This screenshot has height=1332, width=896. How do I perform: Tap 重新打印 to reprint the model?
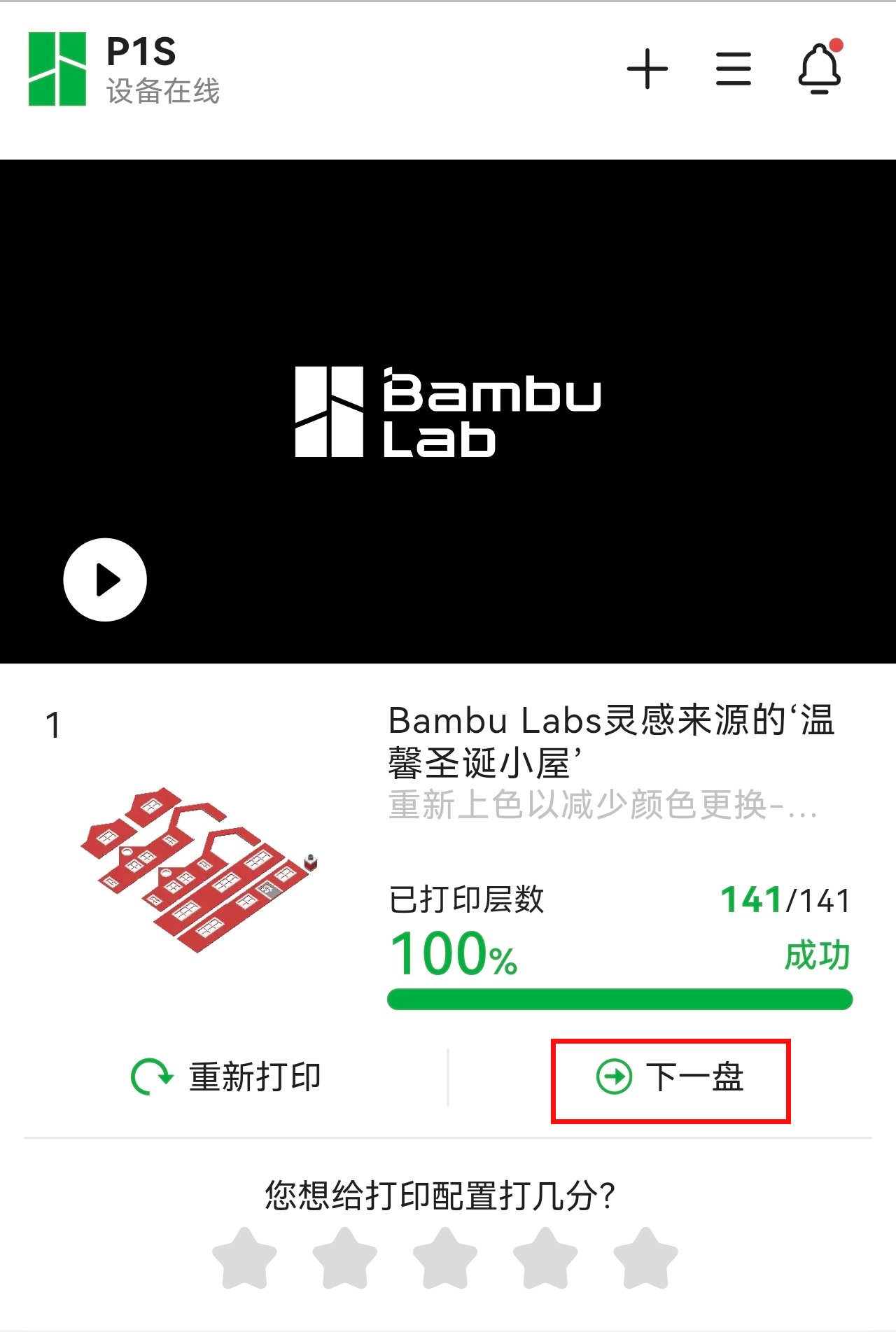(226, 1077)
